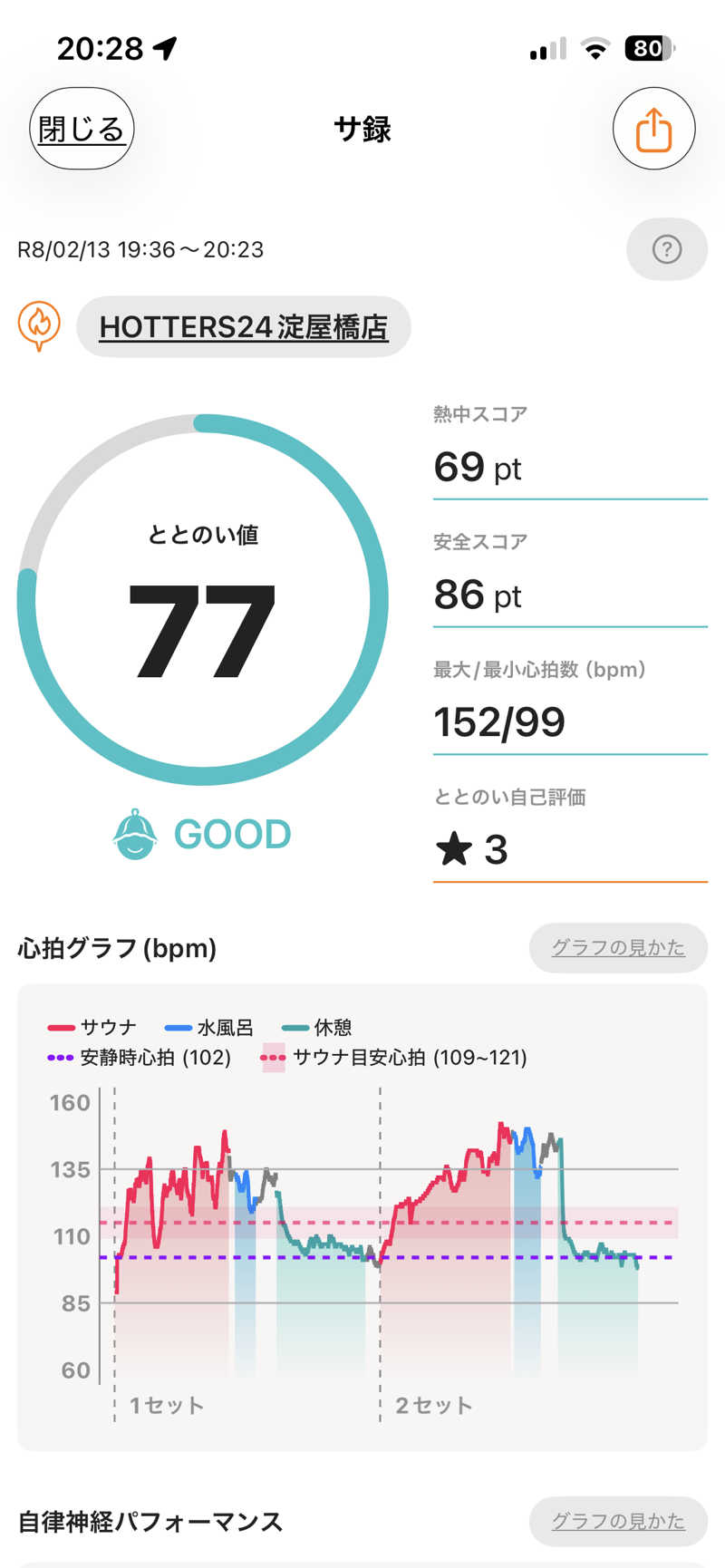Share this sauna record

tap(653, 129)
